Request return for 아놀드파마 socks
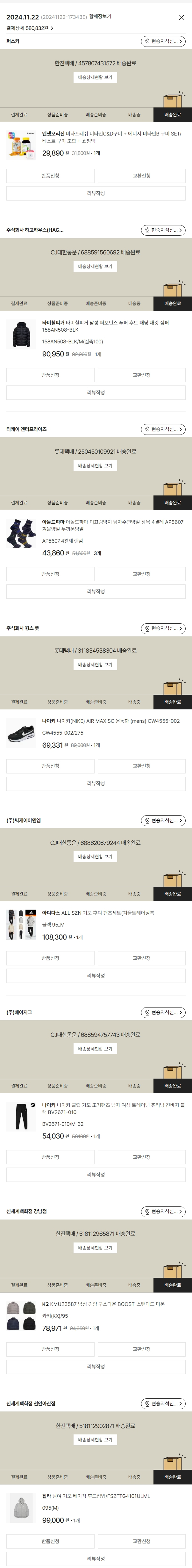This screenshot has width=192, height=1568. coord(50,574)
